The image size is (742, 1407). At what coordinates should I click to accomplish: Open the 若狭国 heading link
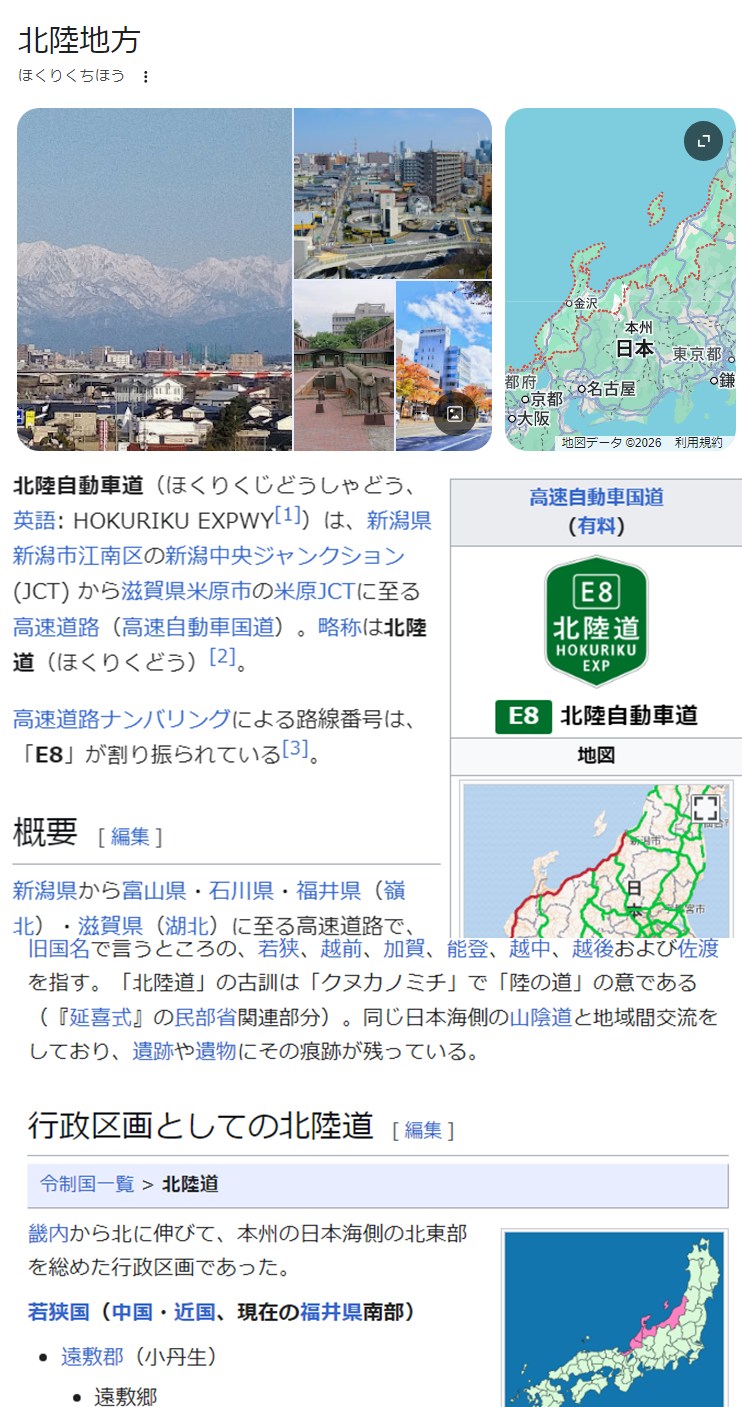pyautogui.click(x=59, y=1311)
